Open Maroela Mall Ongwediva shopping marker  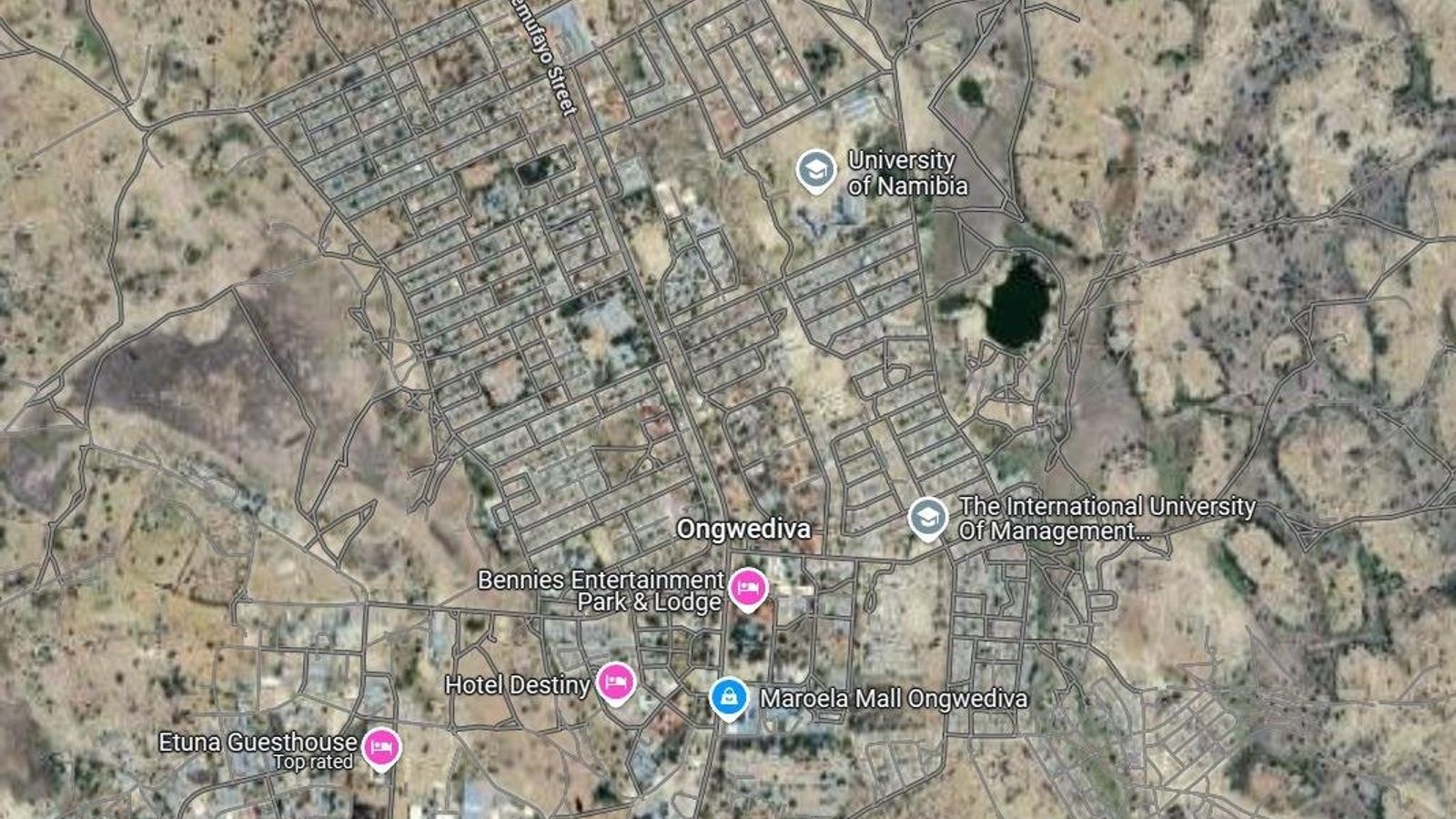point(729,697)
